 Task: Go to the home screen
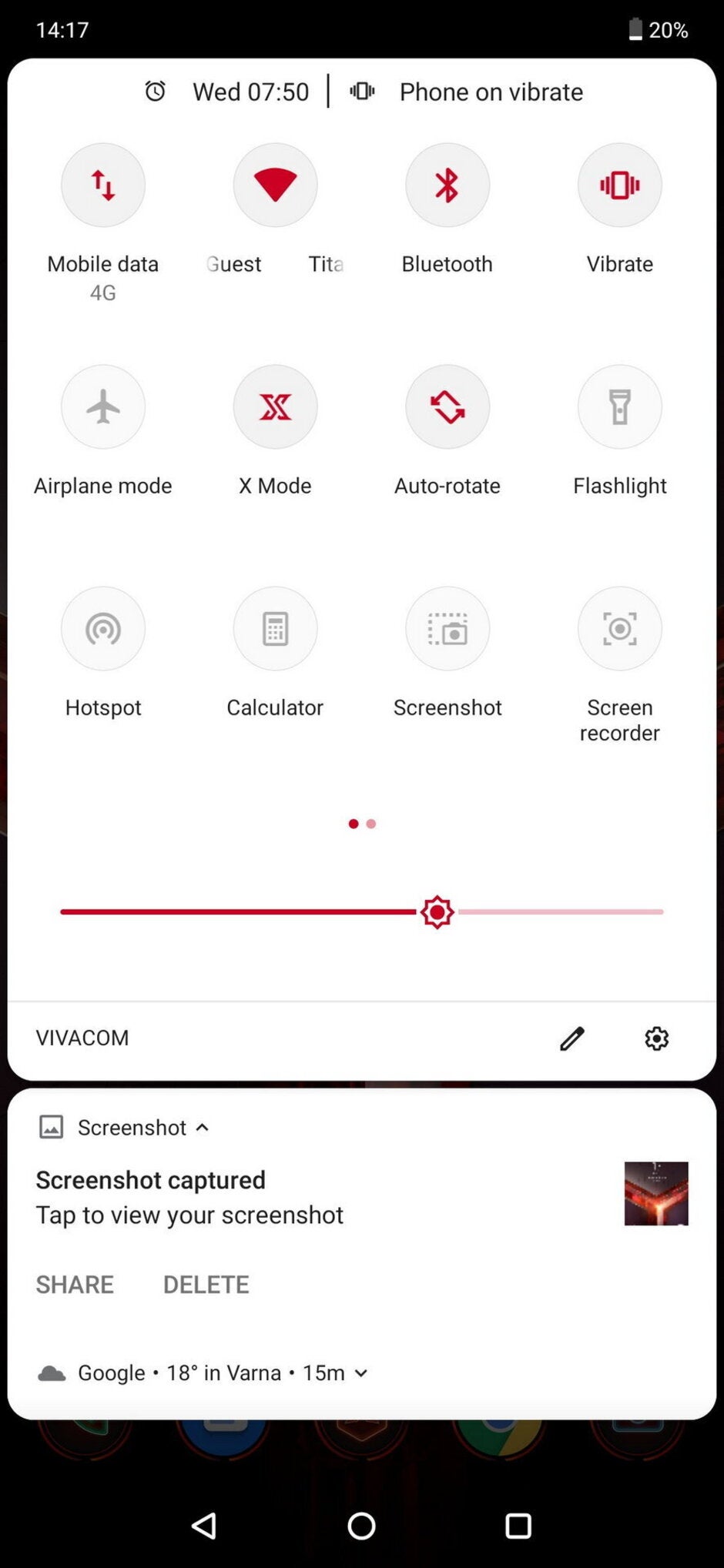tap(361, 1525)
